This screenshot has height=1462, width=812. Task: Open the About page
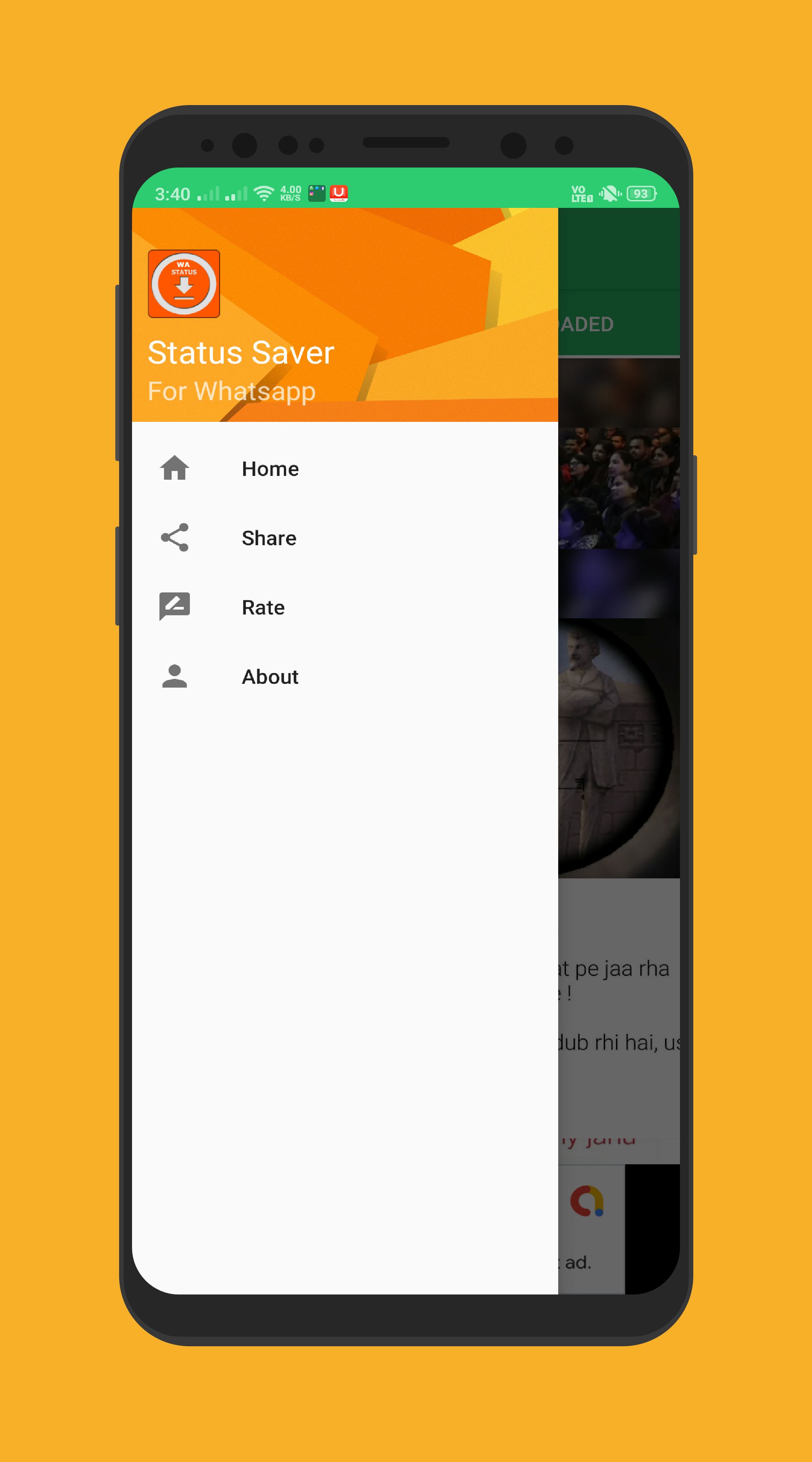point(345,677)
